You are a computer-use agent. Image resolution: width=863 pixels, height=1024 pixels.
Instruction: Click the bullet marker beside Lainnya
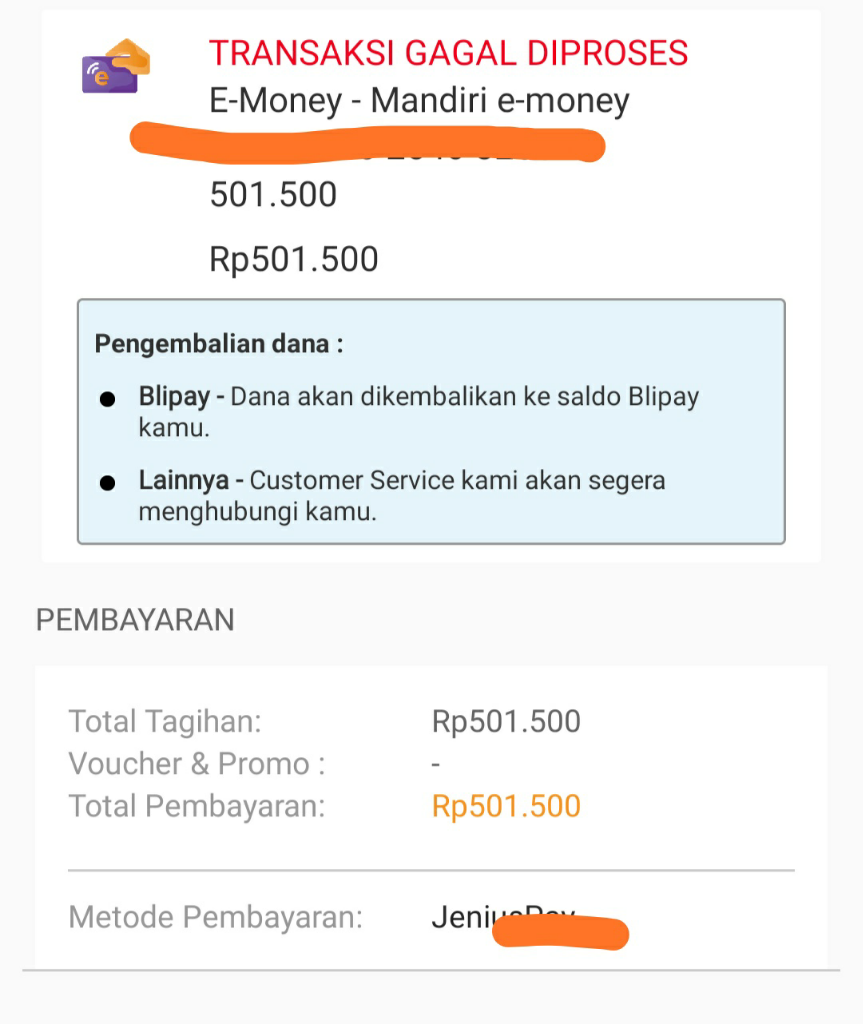pyautogui.click(x=109, y=481)
